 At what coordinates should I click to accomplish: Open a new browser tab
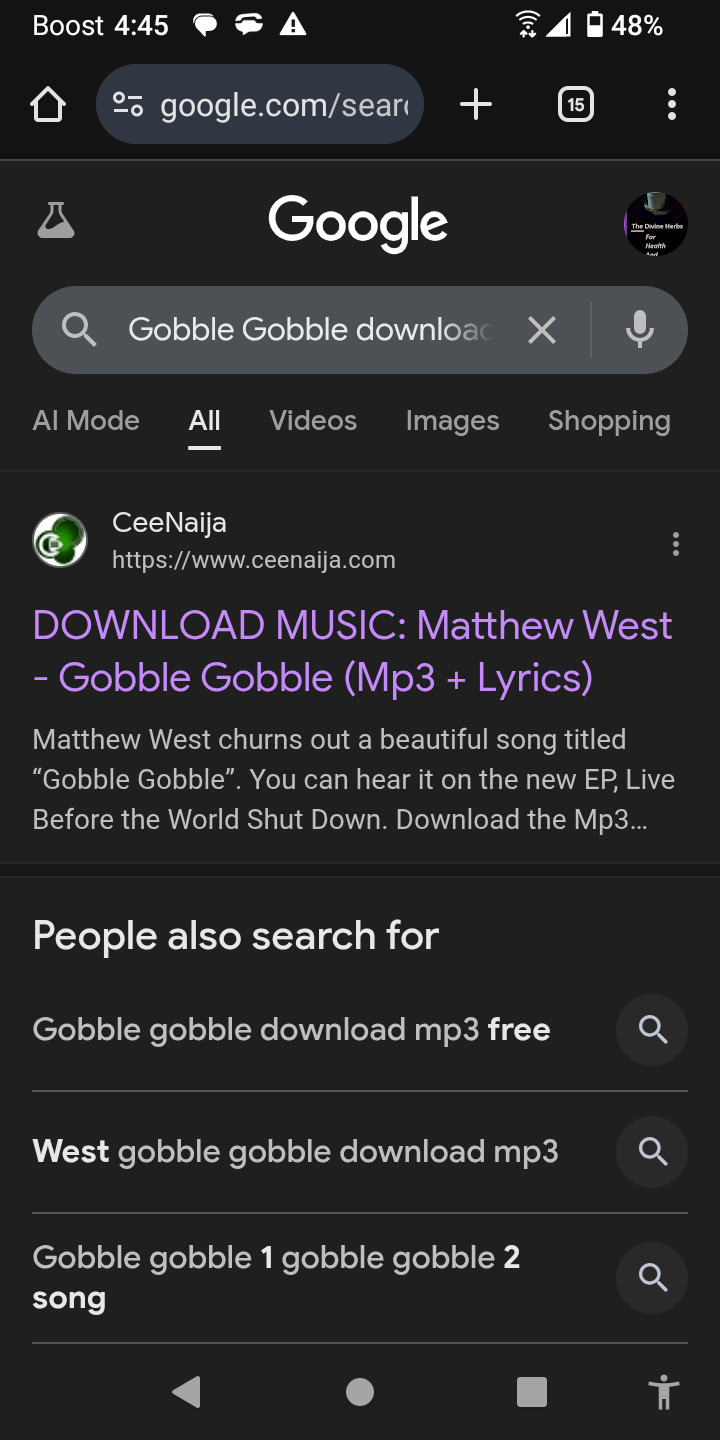click(476, 104)
